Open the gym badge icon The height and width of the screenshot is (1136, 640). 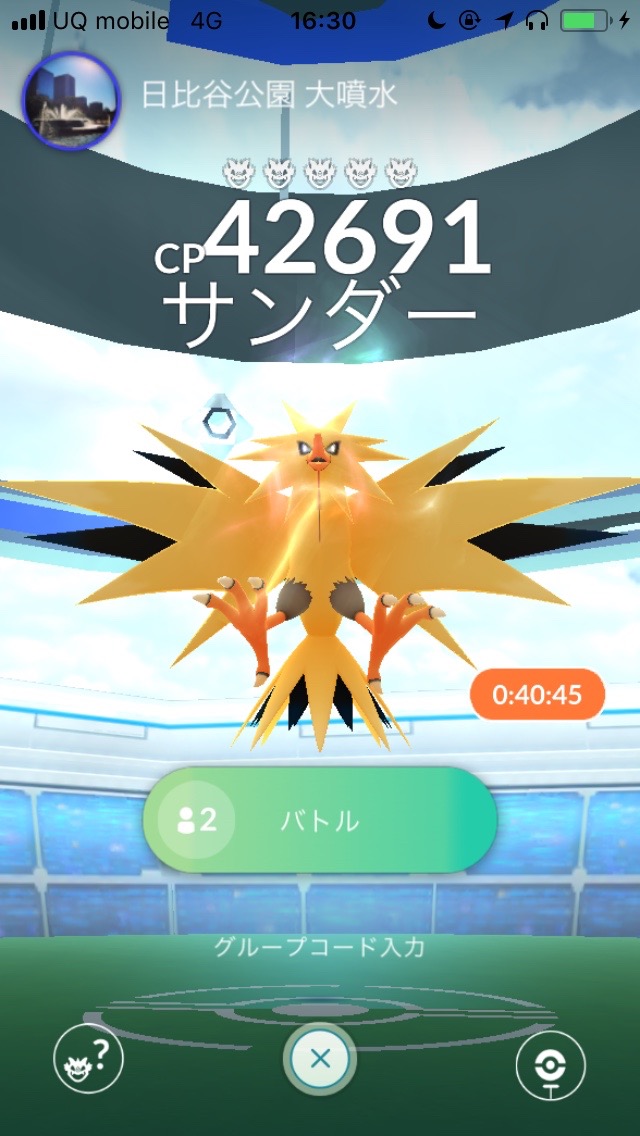[x=550, y=1066]
